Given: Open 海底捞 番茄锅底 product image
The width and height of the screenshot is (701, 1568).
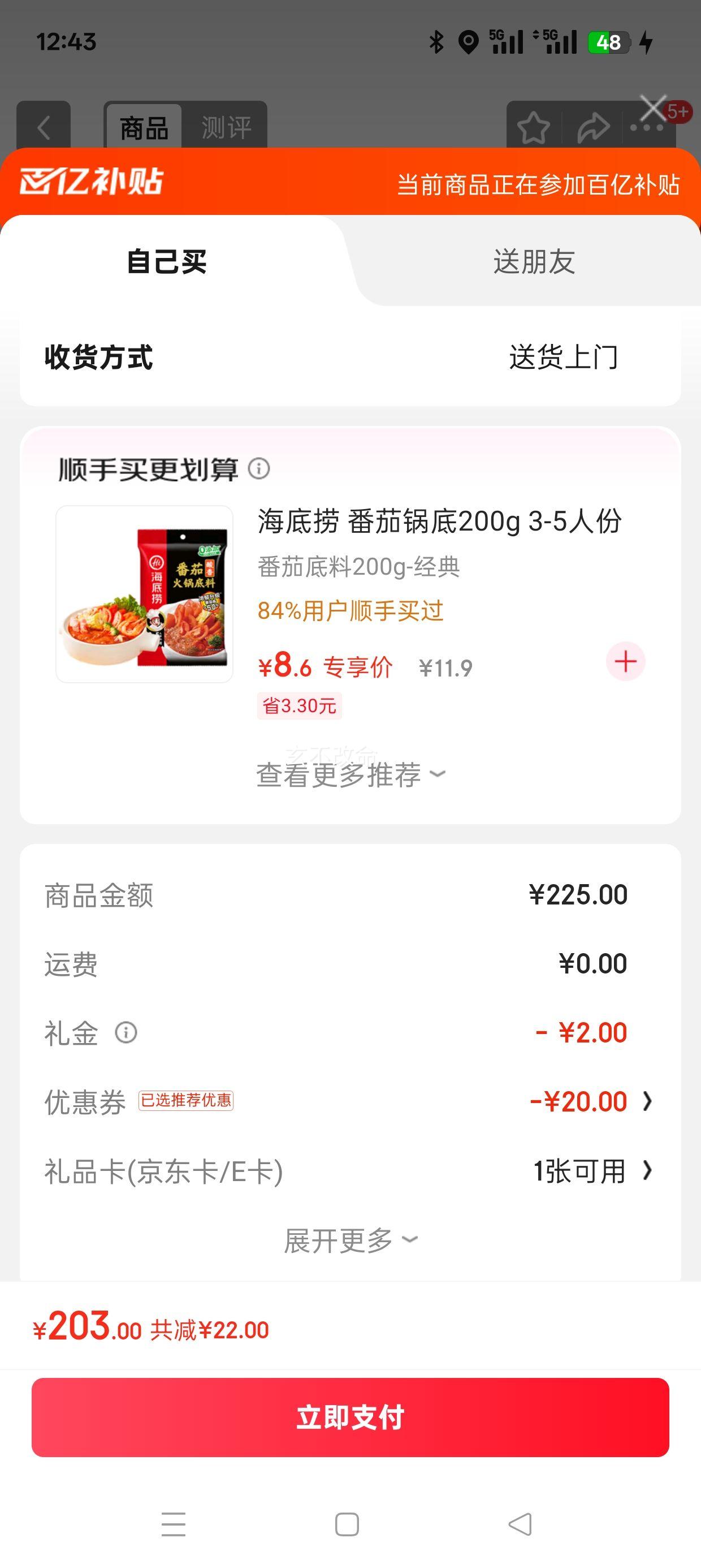Looking at the screenshot, I should click(x=145, y=594).
